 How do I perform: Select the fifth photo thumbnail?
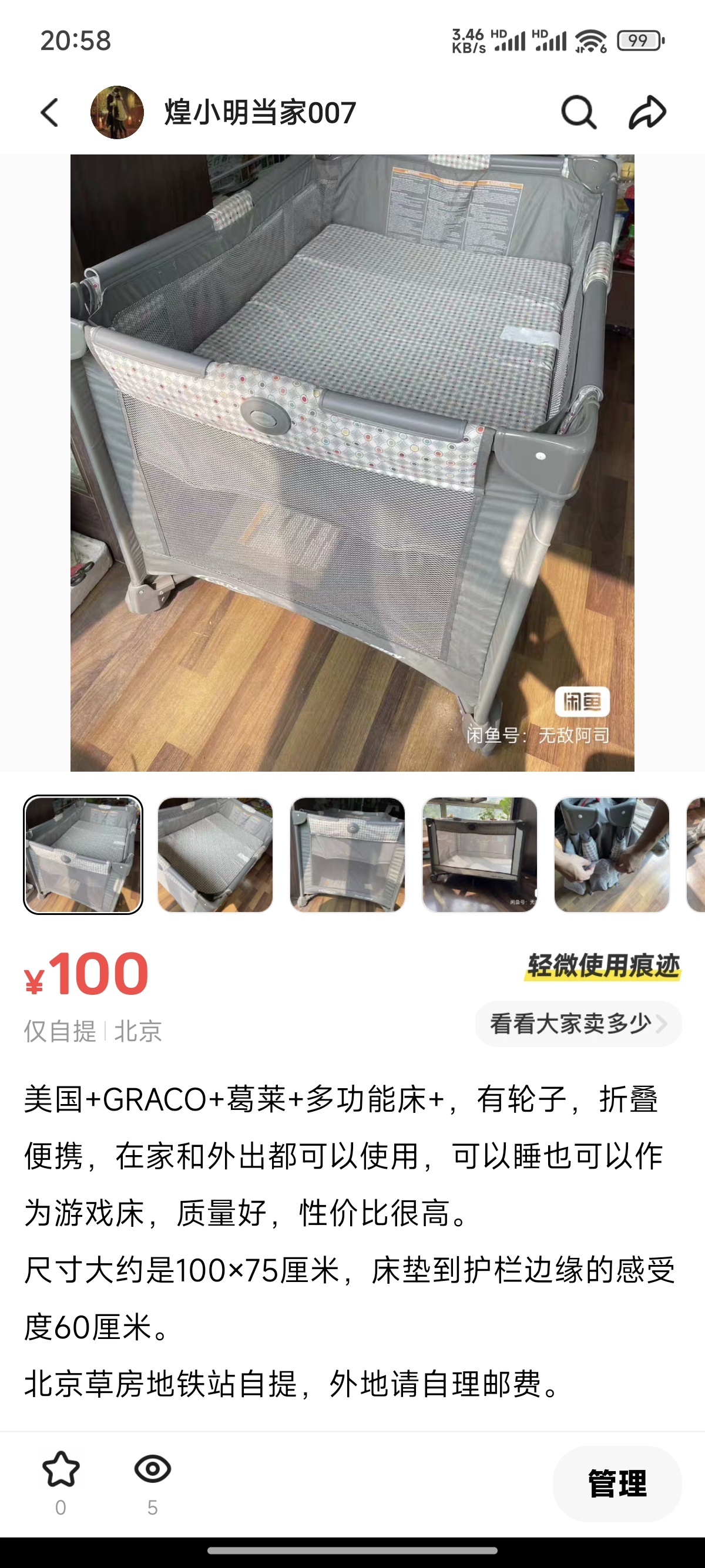[x=611, y=854]
